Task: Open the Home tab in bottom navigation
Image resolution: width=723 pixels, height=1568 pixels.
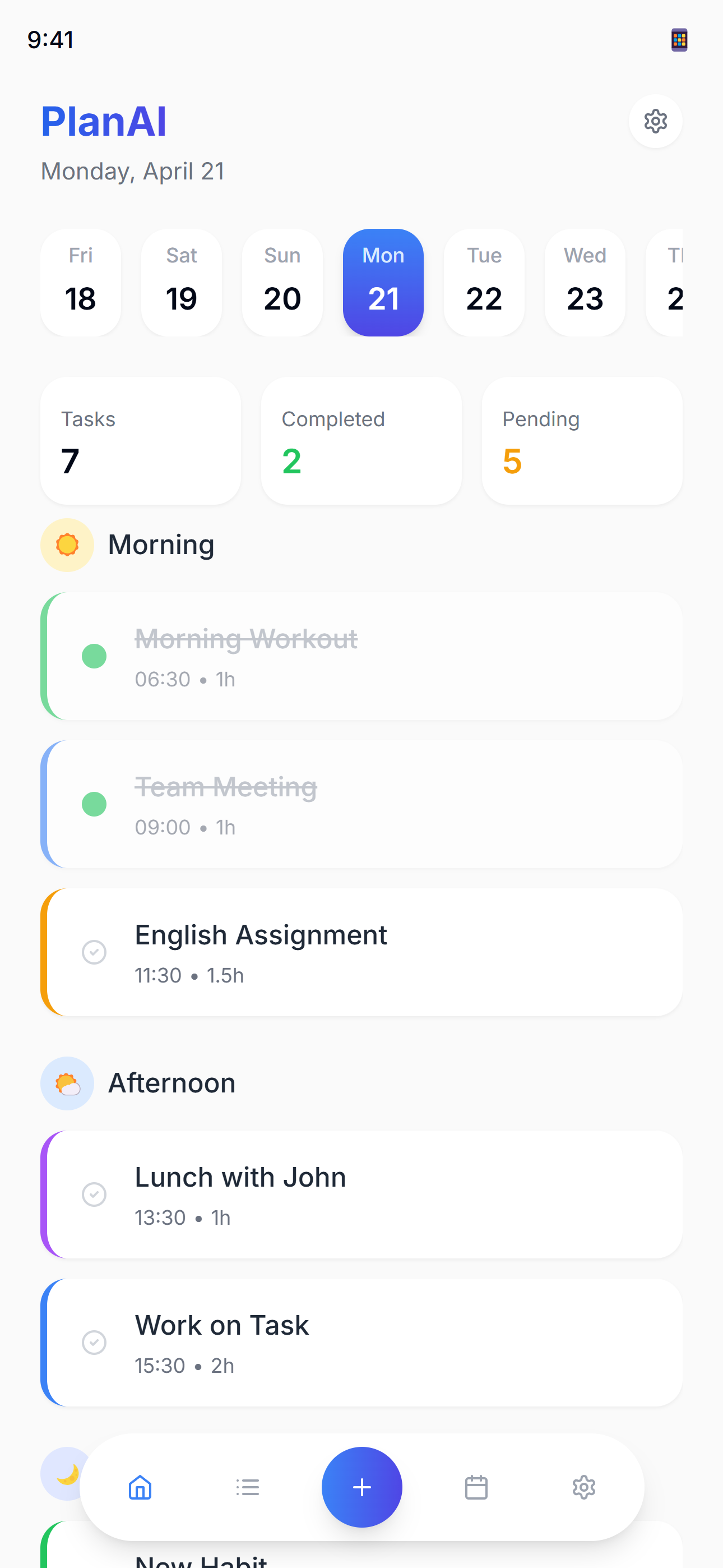Action: click(140, 1487)
